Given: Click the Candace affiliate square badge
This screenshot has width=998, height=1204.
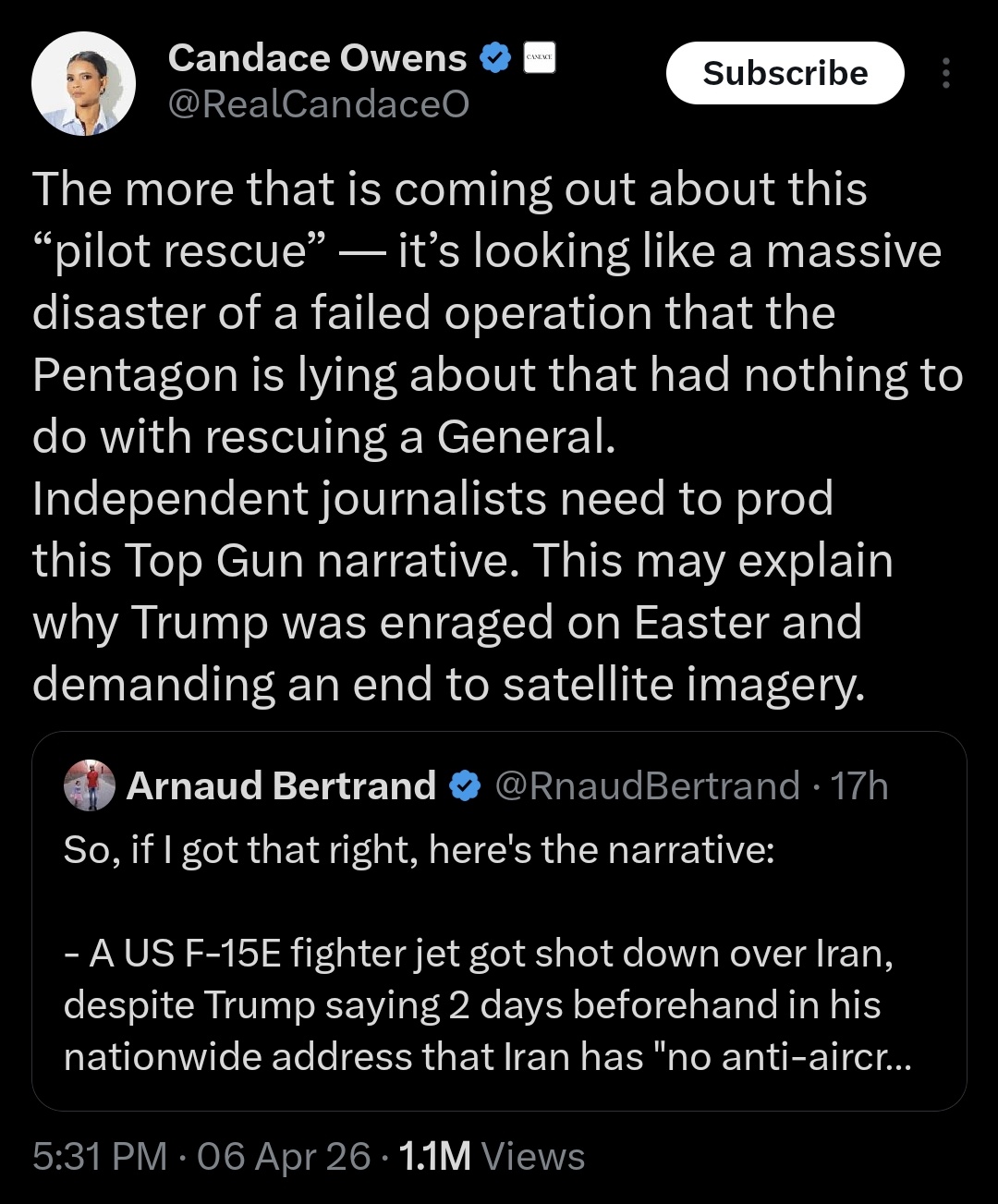Looking at the screenshot, I should pyautogui.click(x=539, y=57).
